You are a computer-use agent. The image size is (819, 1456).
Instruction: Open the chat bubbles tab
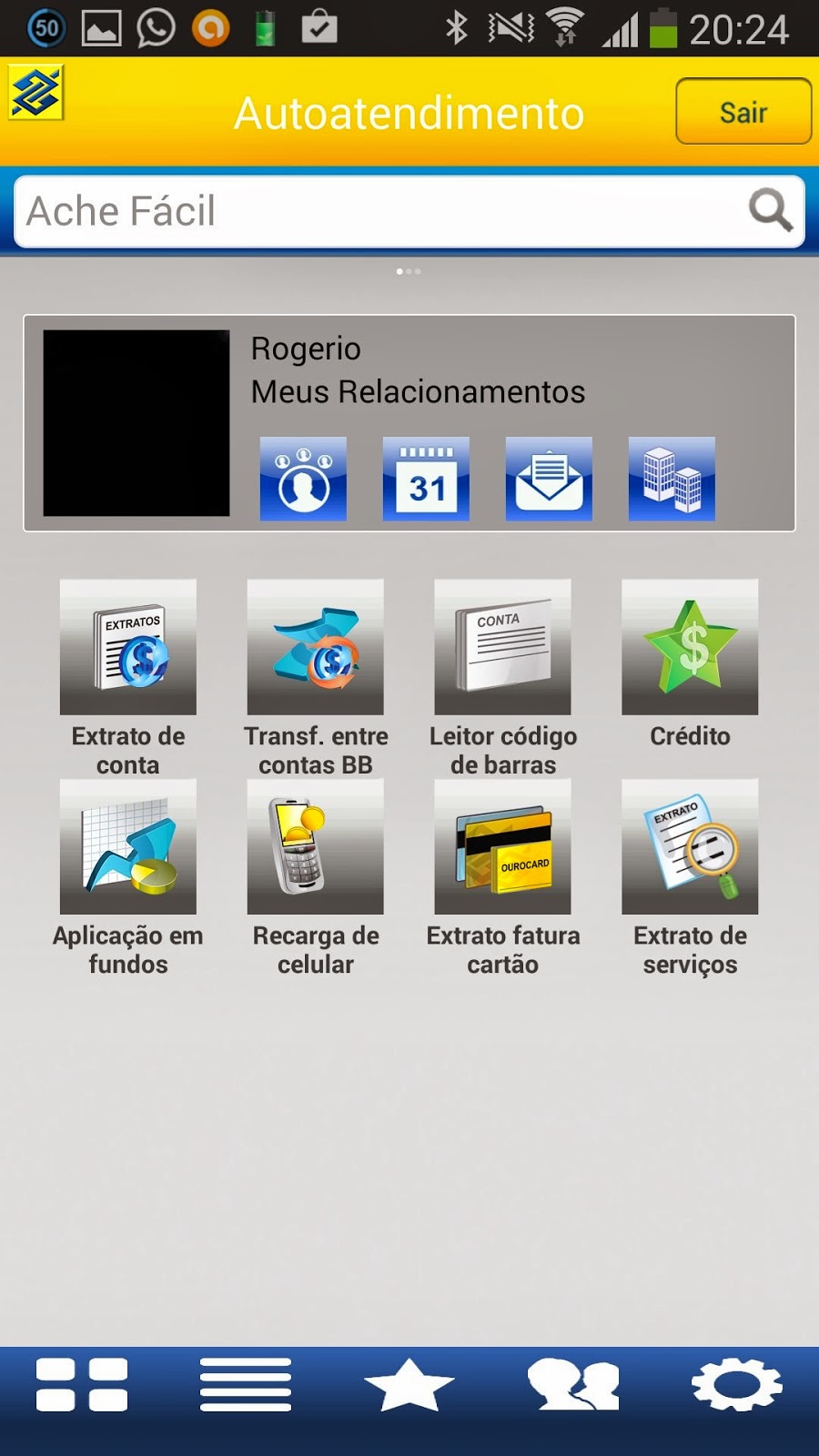573,1384
